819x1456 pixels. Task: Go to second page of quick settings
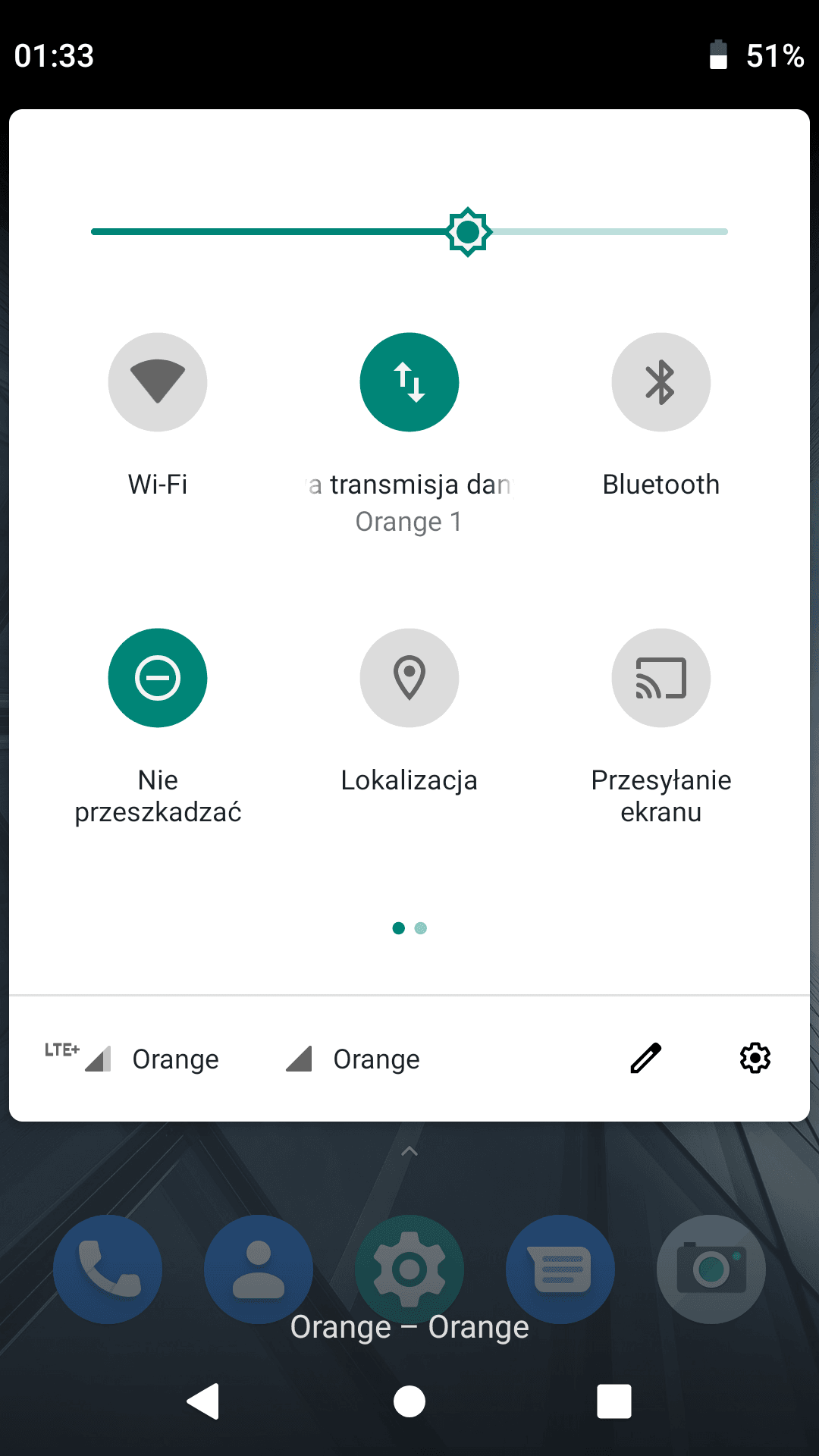(x=421, y=928)
